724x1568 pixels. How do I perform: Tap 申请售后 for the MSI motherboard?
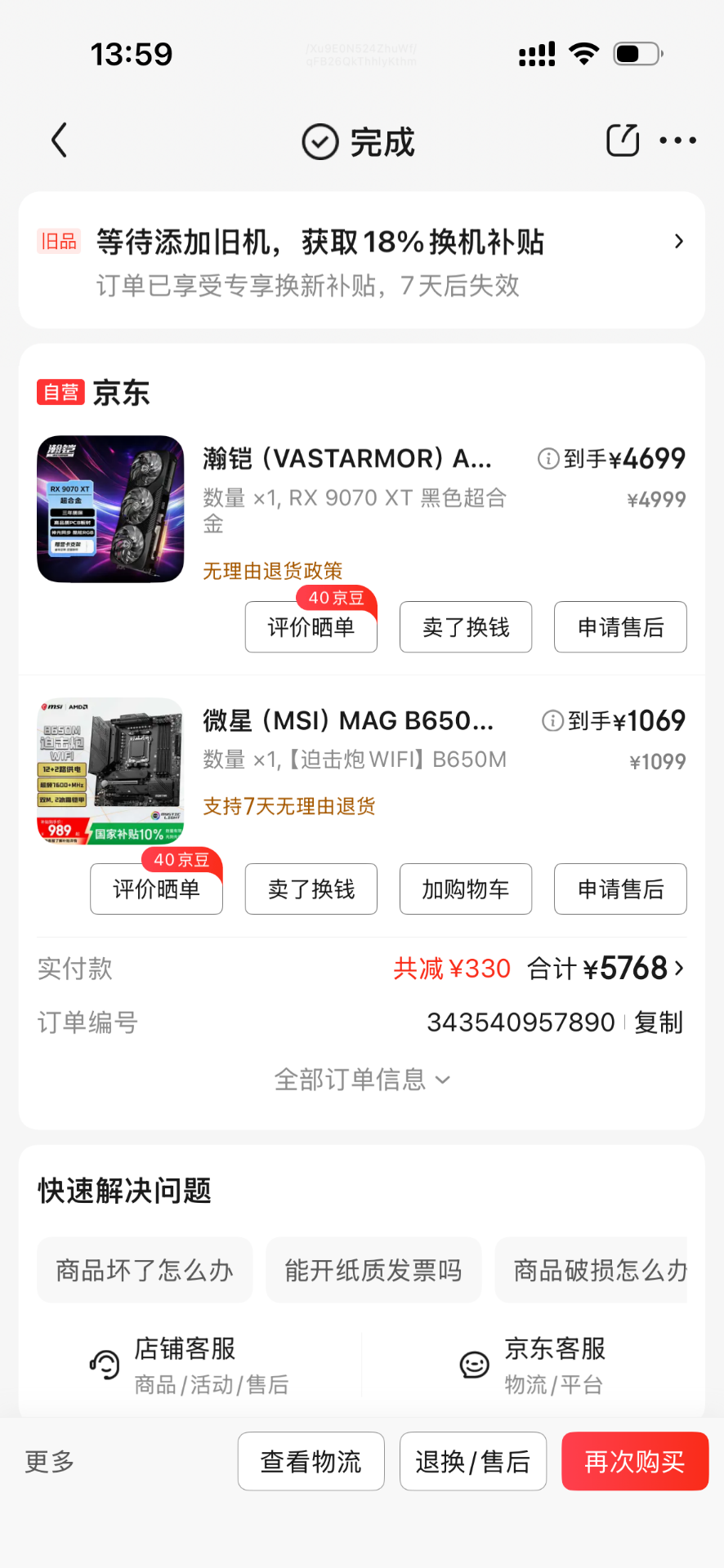click(620, 889)
